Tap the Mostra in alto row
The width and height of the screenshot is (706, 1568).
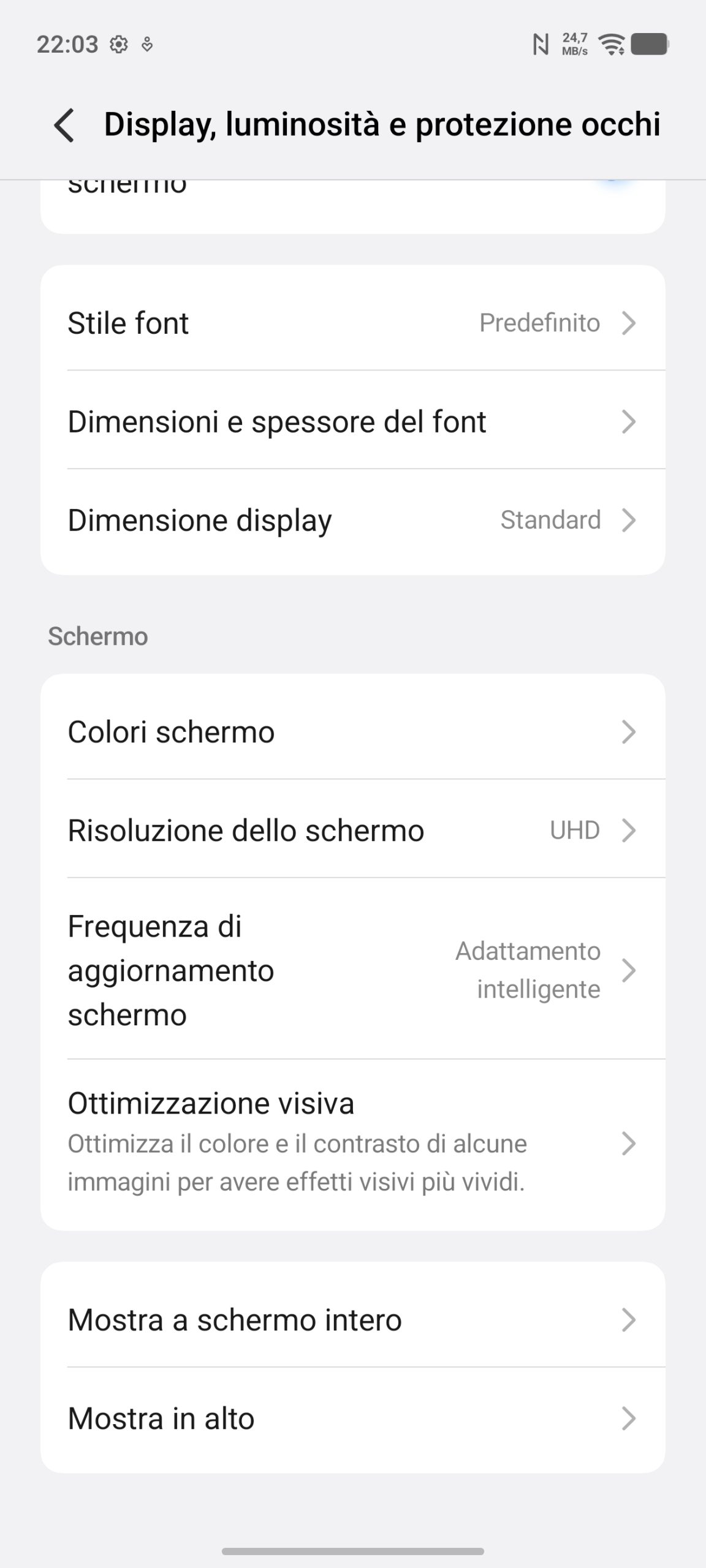[352, 1419]
